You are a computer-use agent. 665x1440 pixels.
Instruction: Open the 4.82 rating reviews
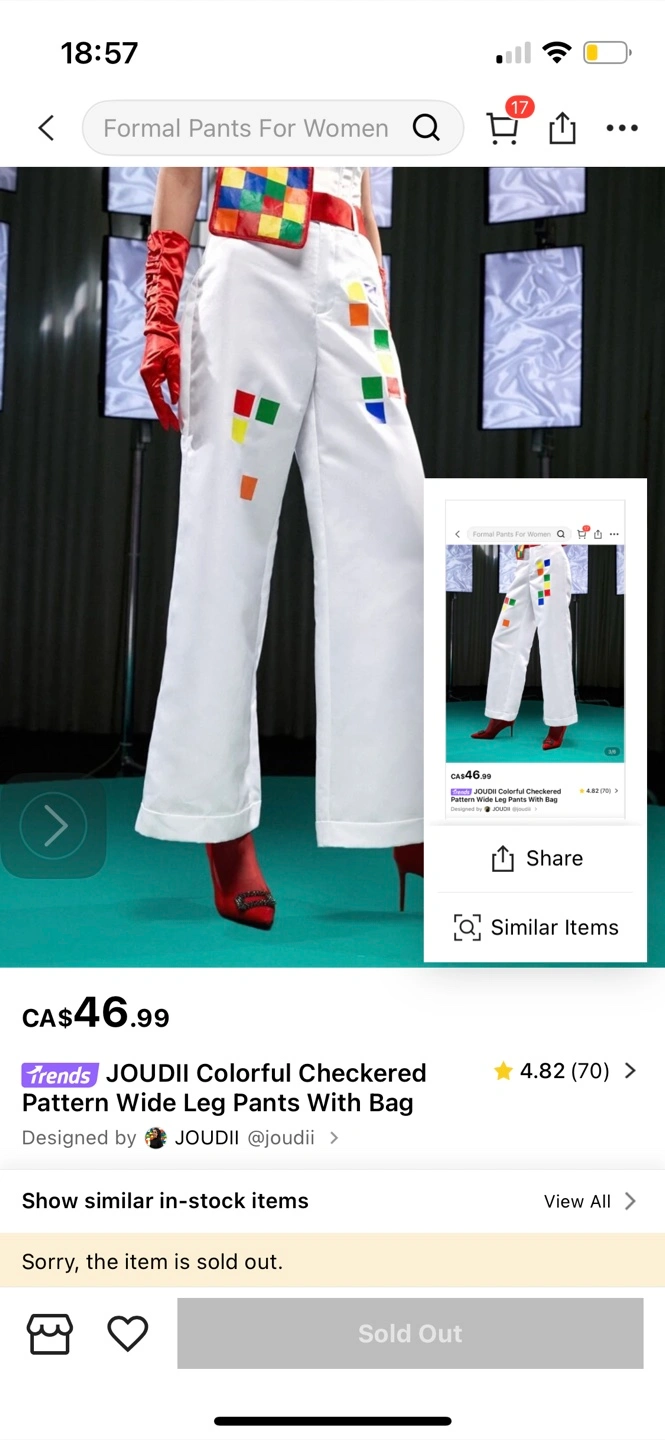point(565,1071)
